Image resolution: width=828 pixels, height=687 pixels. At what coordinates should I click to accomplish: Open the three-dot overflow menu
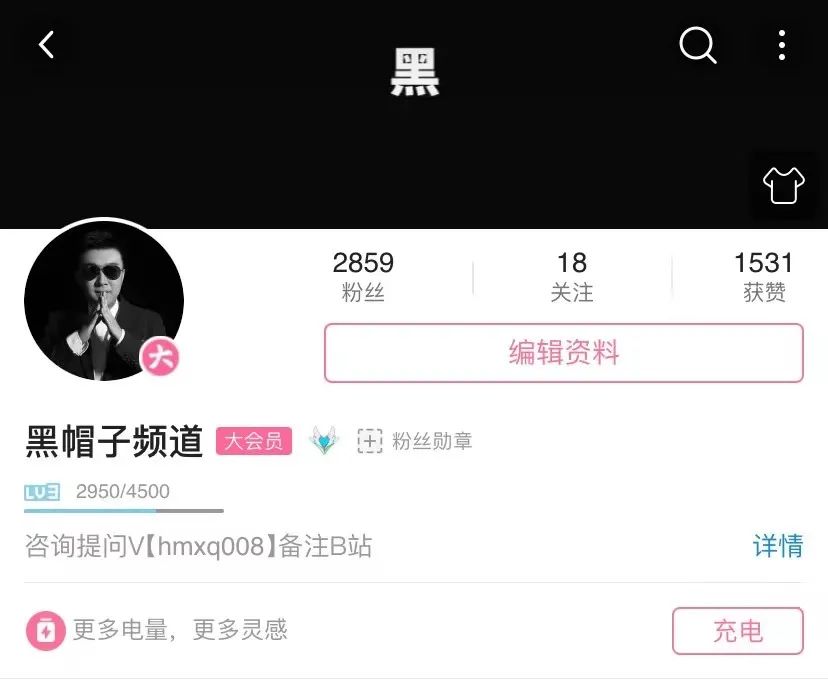781,44
